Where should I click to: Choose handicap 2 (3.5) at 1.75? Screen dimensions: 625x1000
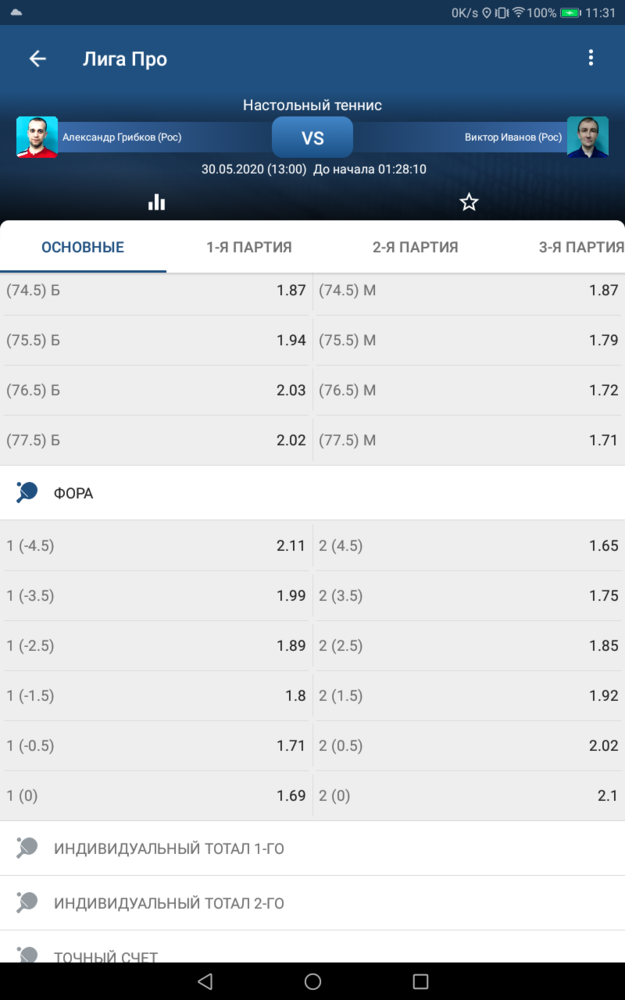coord(469,596)
